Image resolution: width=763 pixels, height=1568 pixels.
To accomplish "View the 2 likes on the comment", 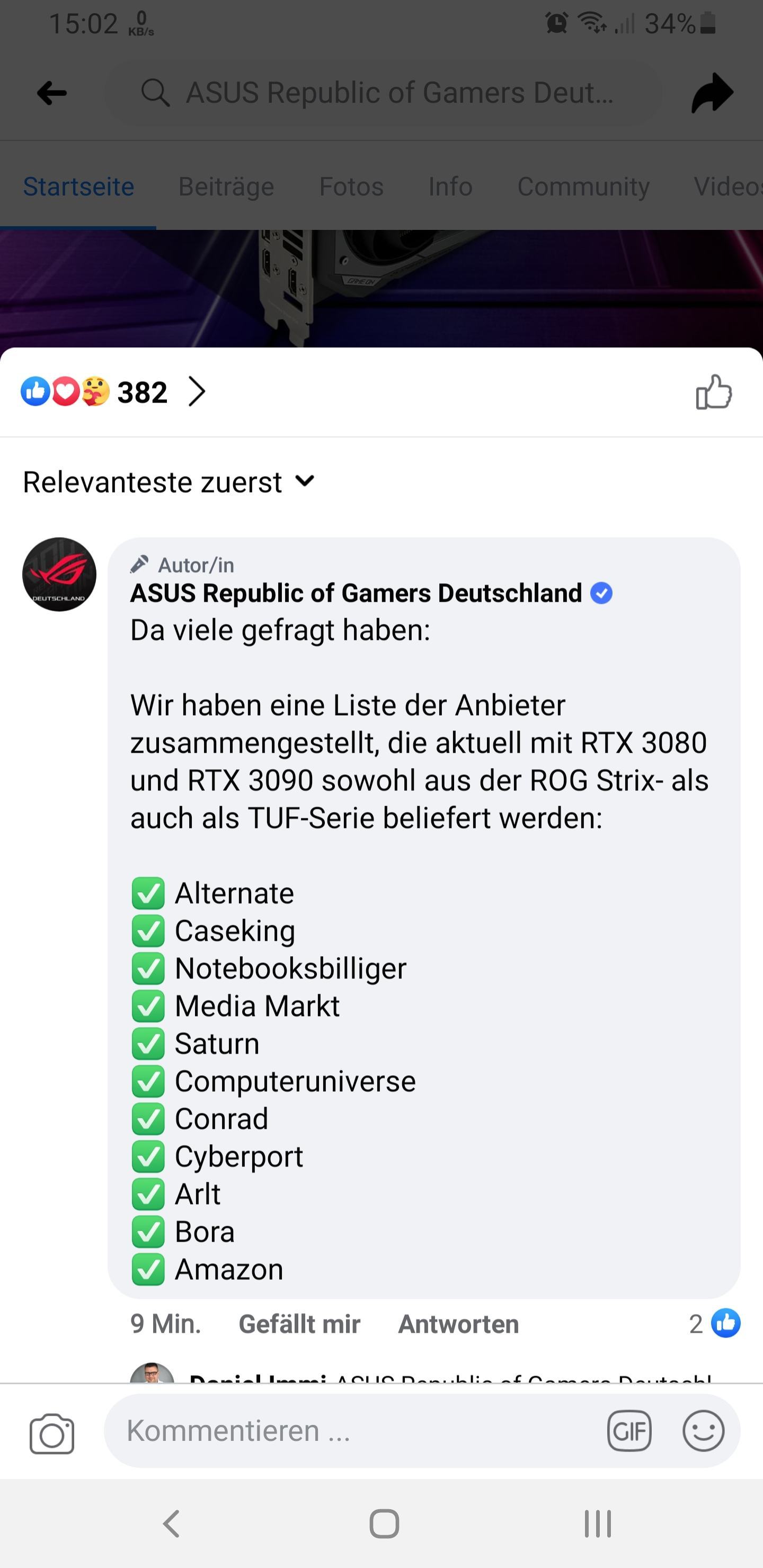I will [714, 1323].
